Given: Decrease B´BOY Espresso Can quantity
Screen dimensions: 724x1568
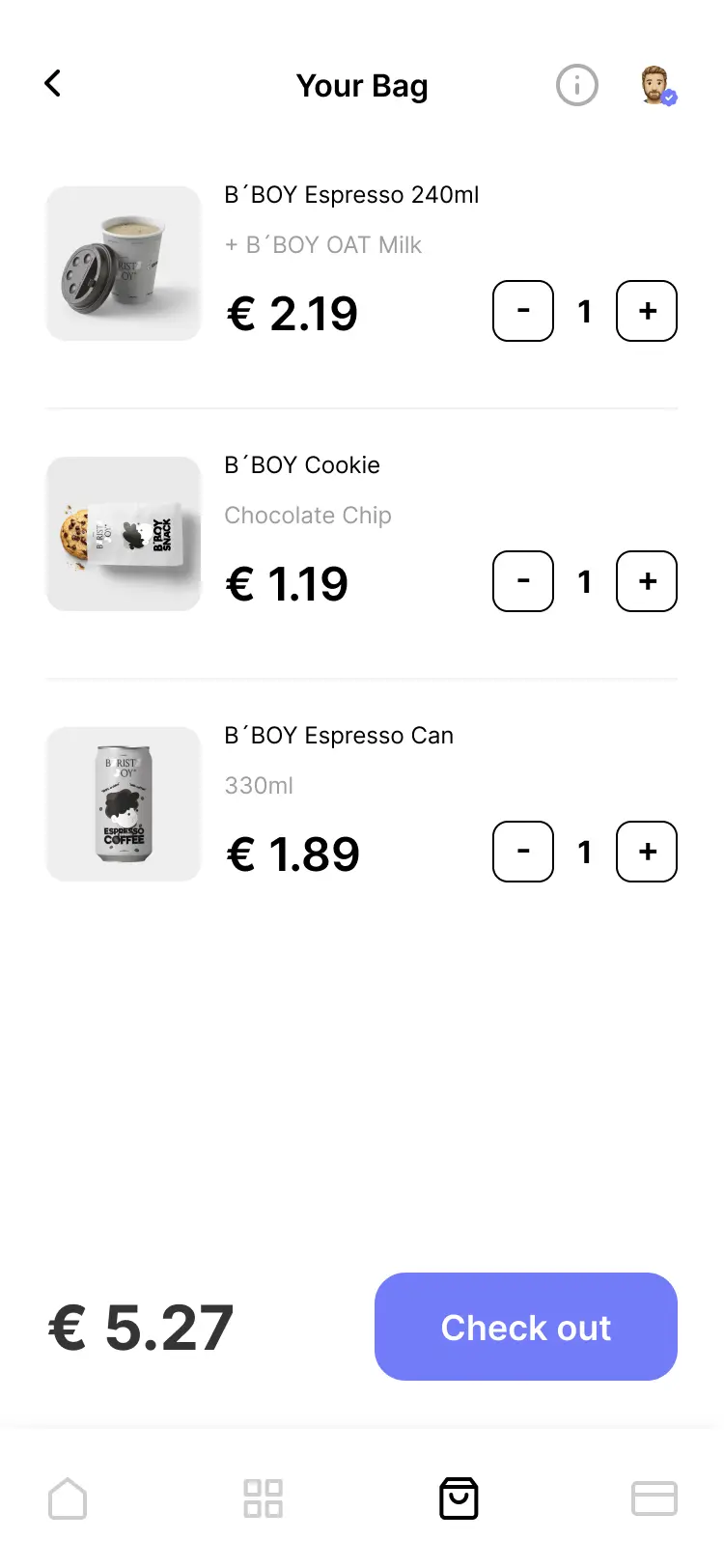Looking at the screenshot, I should 523,852.
